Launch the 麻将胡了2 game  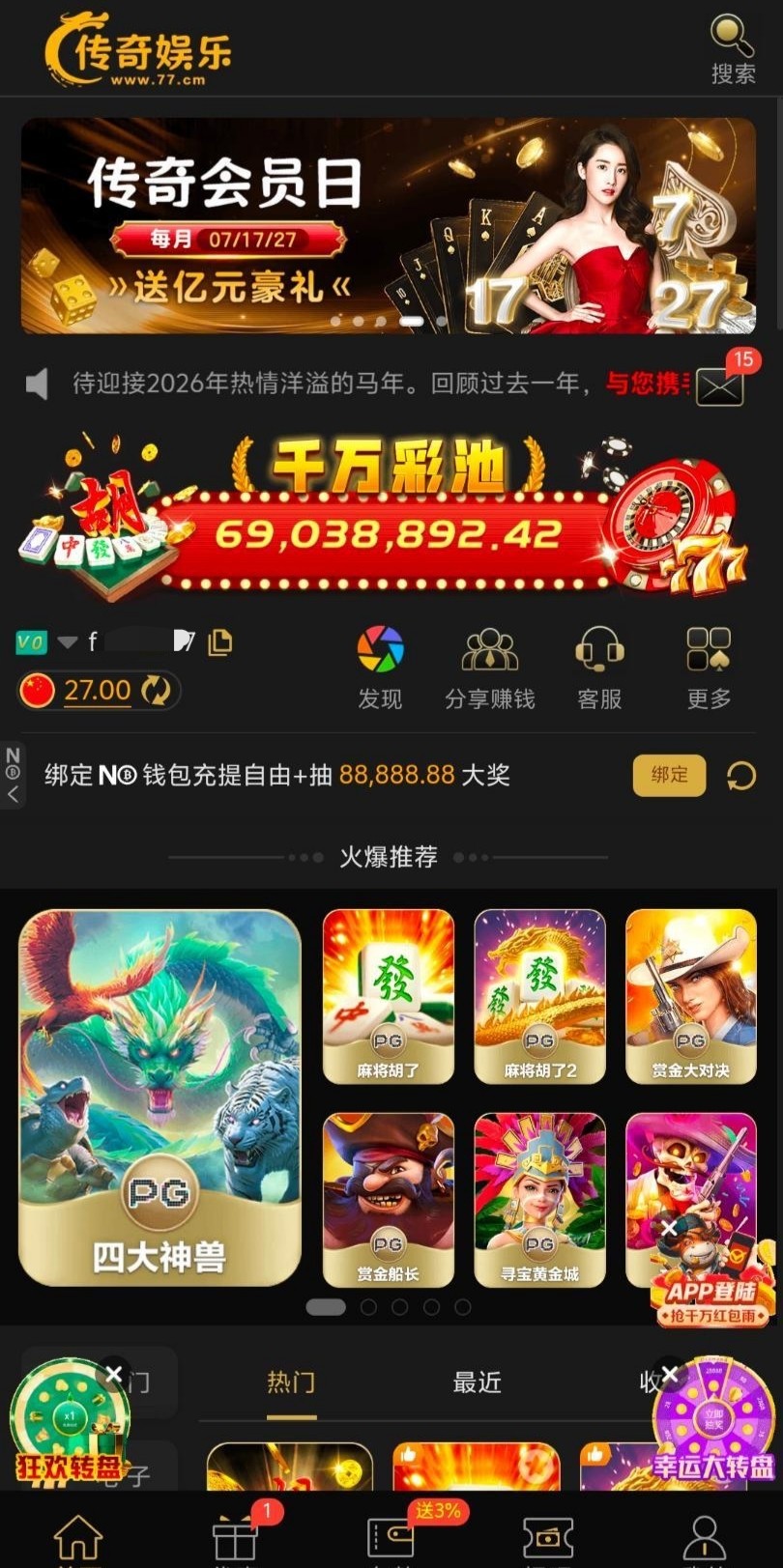pyautogui.click(x=539, y=995)
